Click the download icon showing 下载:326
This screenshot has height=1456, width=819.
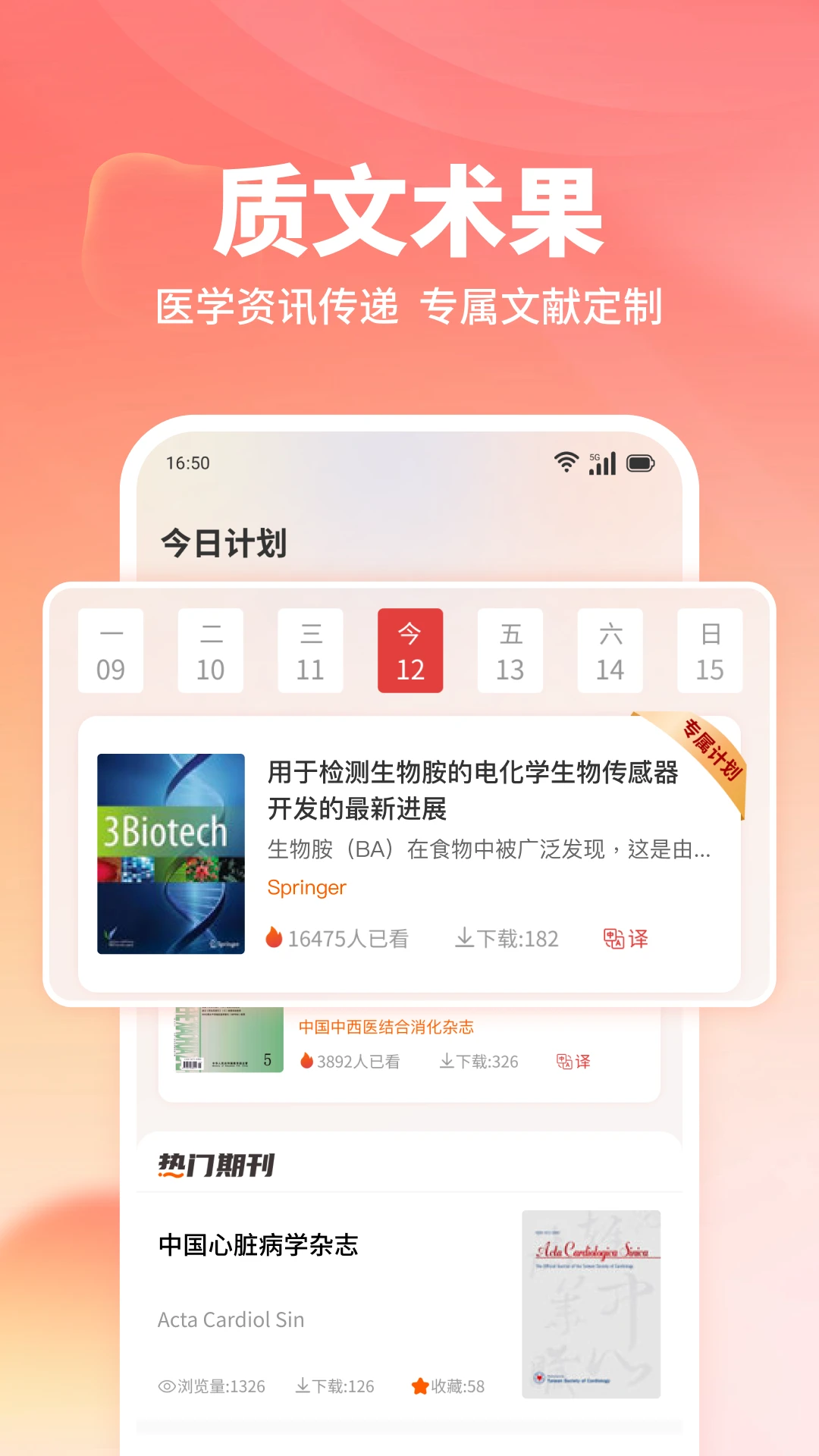point(447,1061)
